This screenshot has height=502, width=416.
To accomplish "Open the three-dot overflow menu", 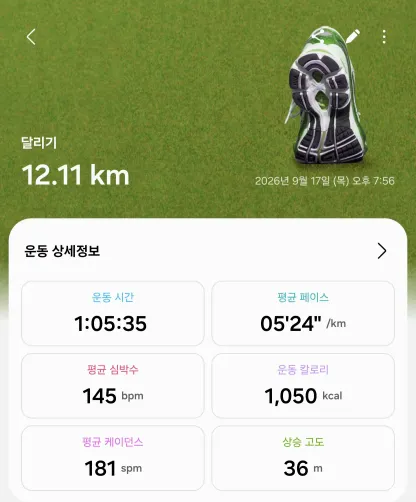I will pos(384,37).
